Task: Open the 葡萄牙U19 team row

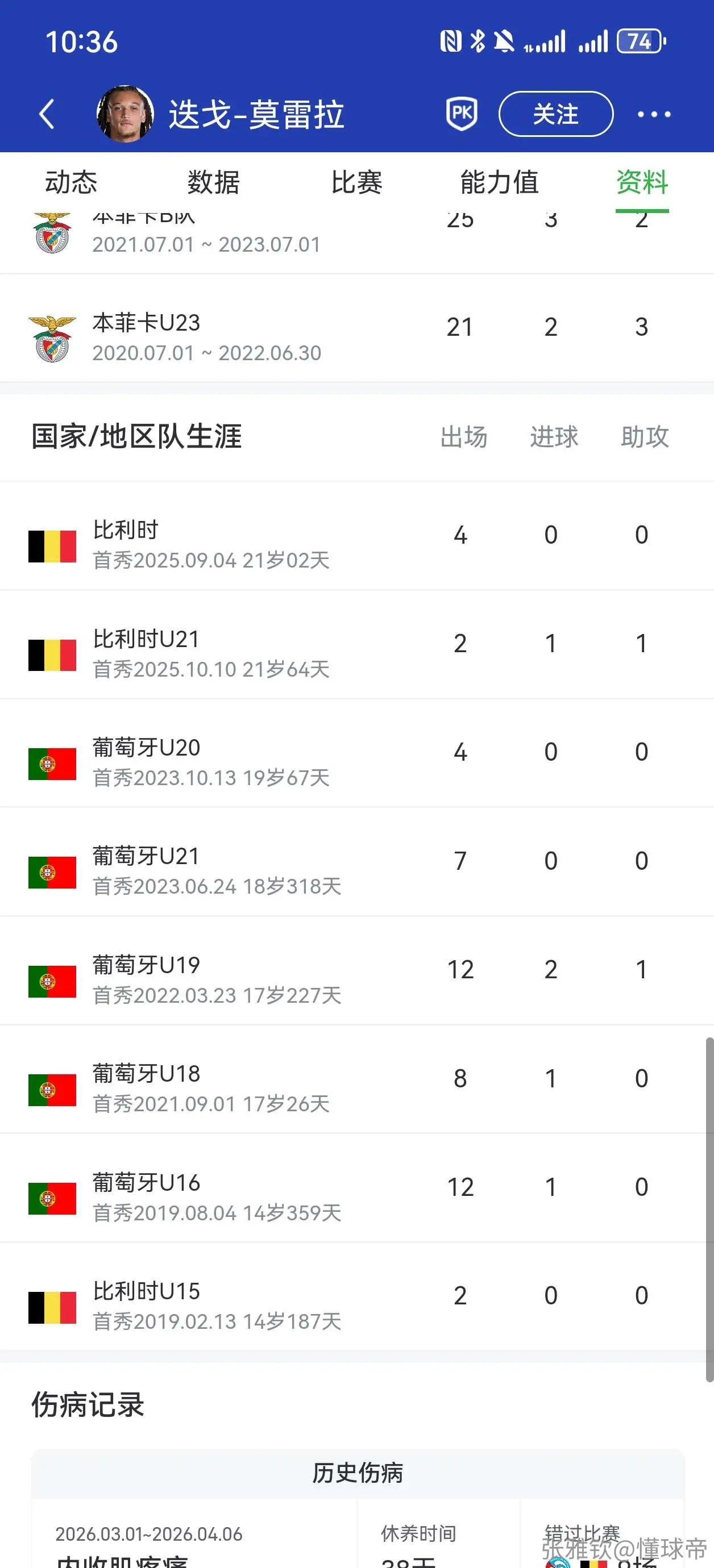Action: tap(357, 971)
